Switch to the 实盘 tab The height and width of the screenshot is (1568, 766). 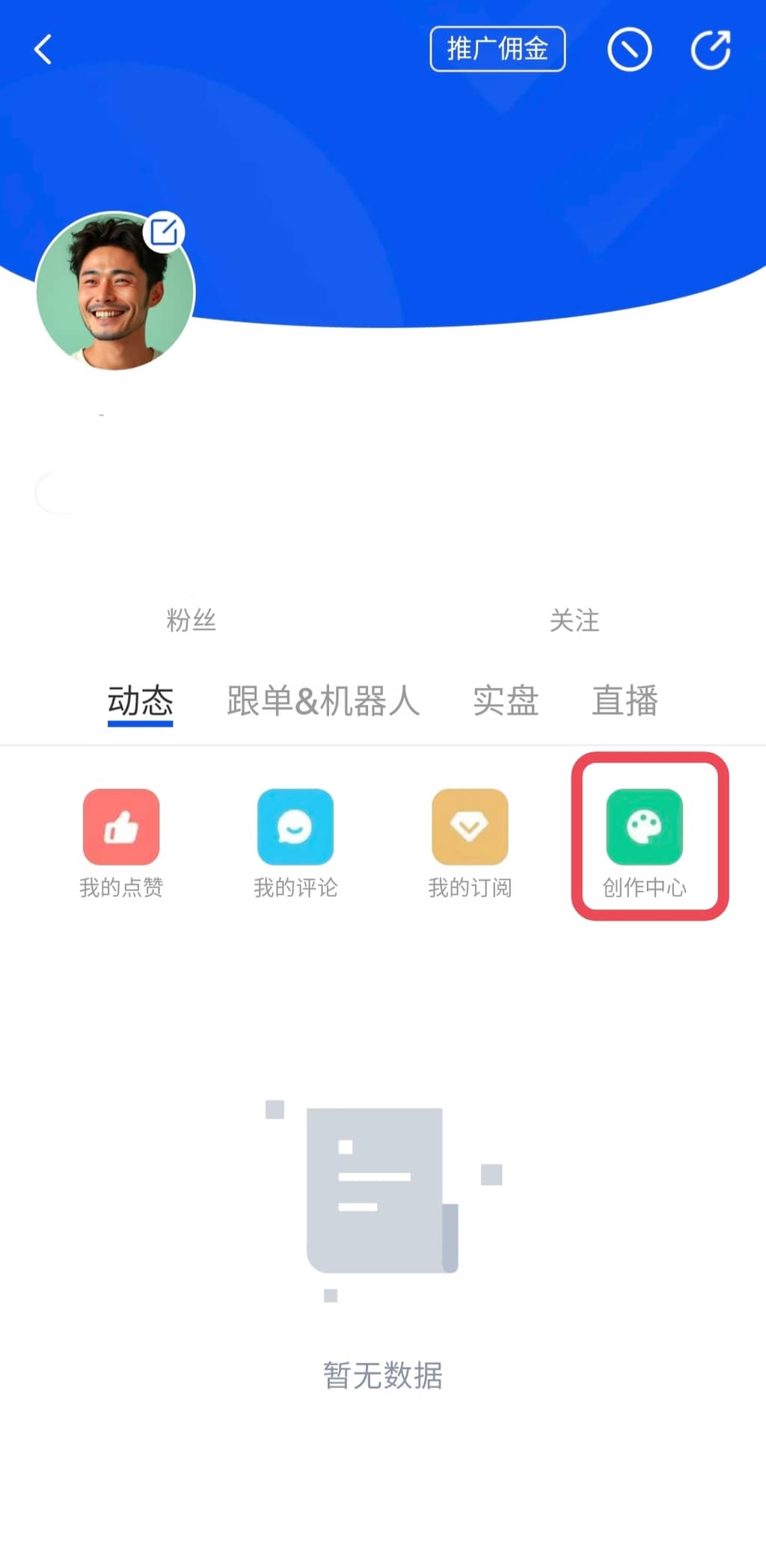pyautogui.click(x=506, y=701)
